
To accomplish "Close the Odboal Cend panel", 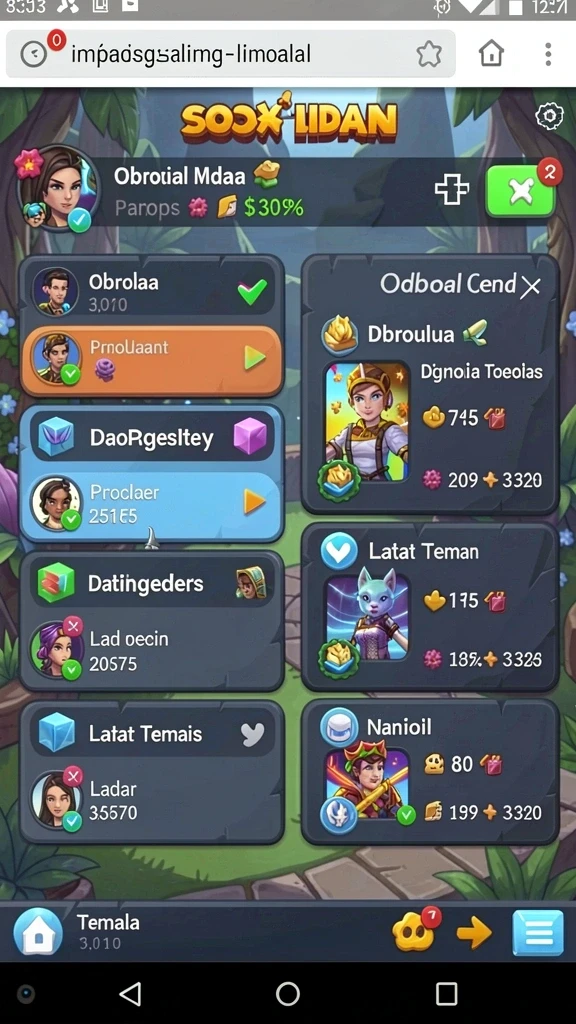I will (x=530, y=286).
